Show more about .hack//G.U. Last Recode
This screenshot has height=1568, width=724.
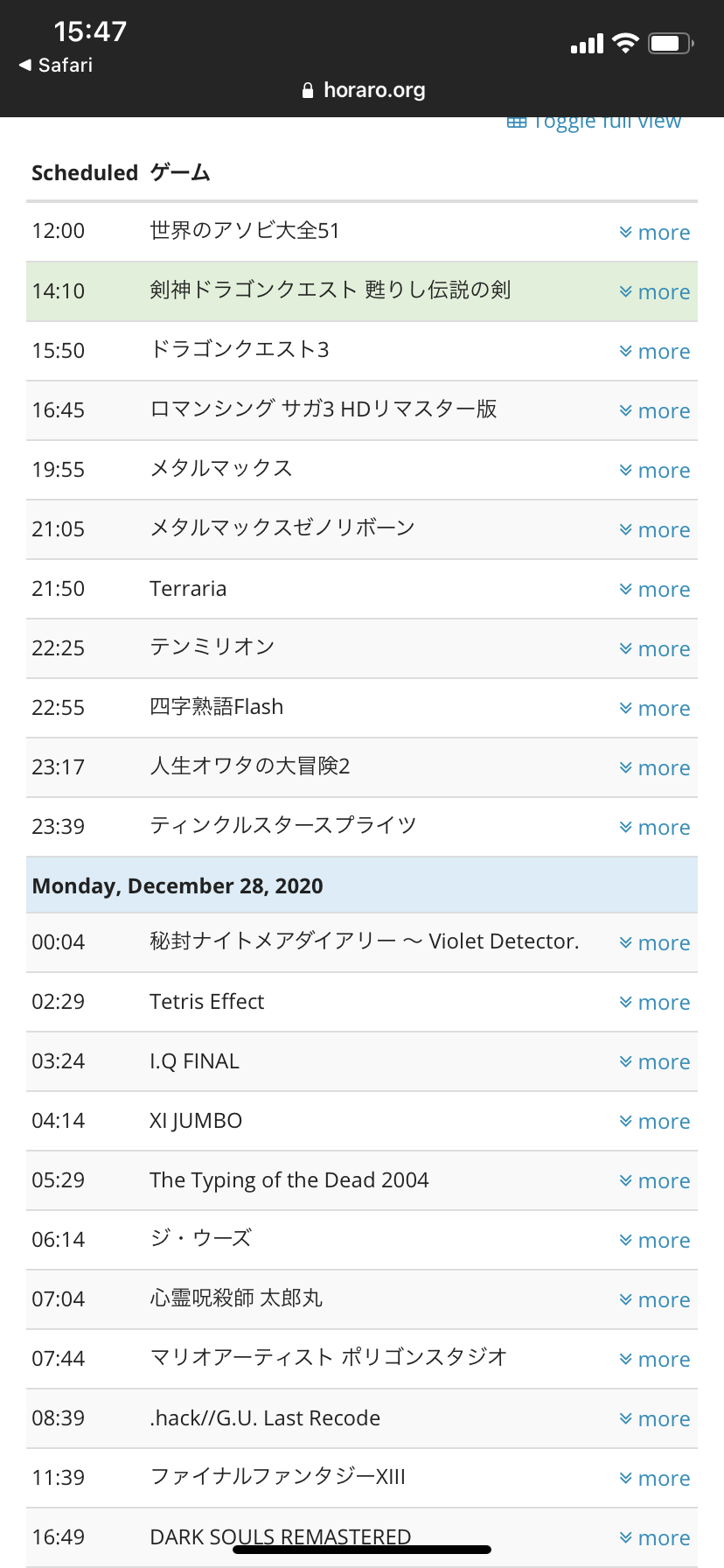(654, 1419)
